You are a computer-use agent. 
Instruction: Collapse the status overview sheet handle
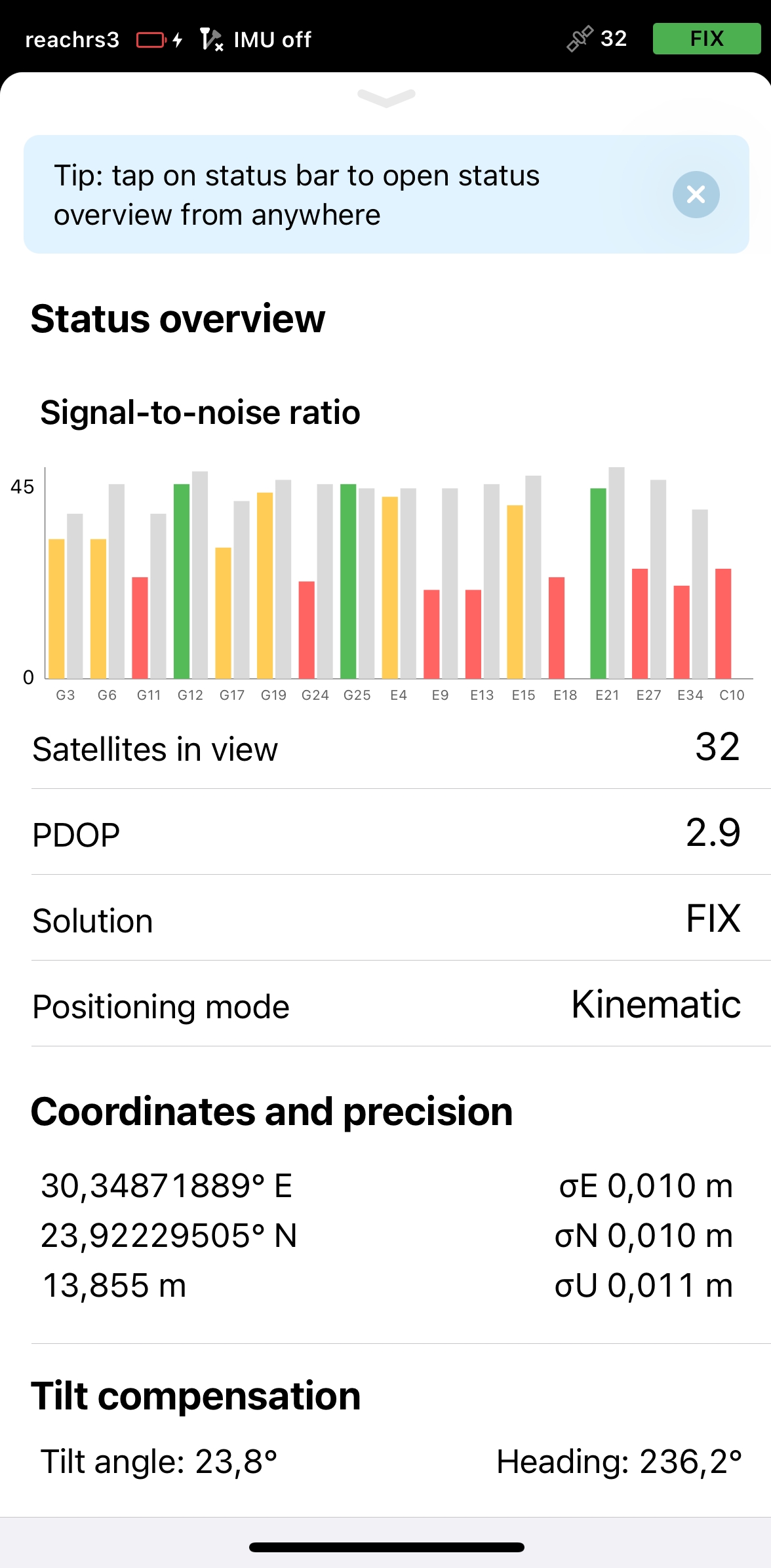pyautogui.click(x=386, y=98)
